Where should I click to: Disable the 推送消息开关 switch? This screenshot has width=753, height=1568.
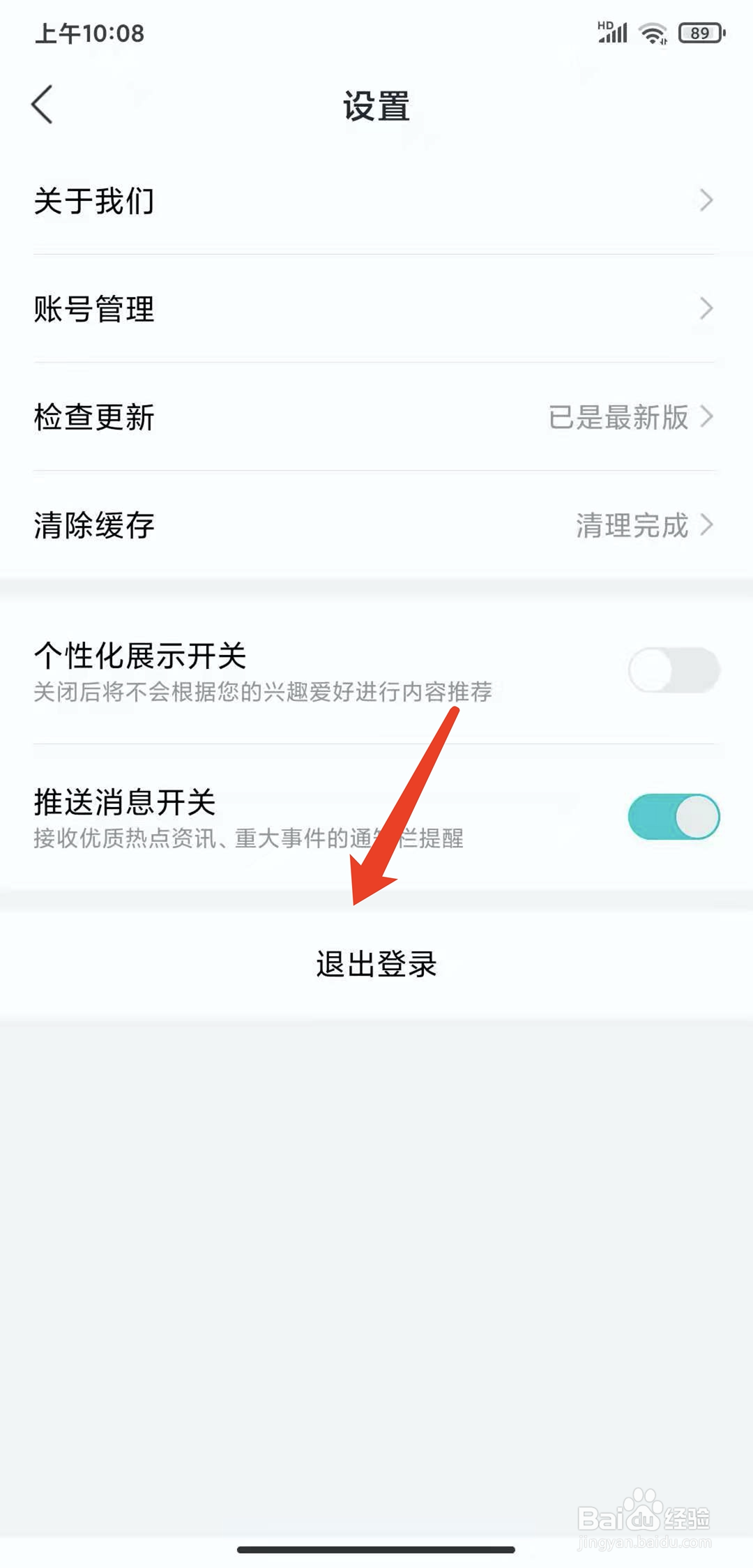pyautogui.click(x=674, y=816)
